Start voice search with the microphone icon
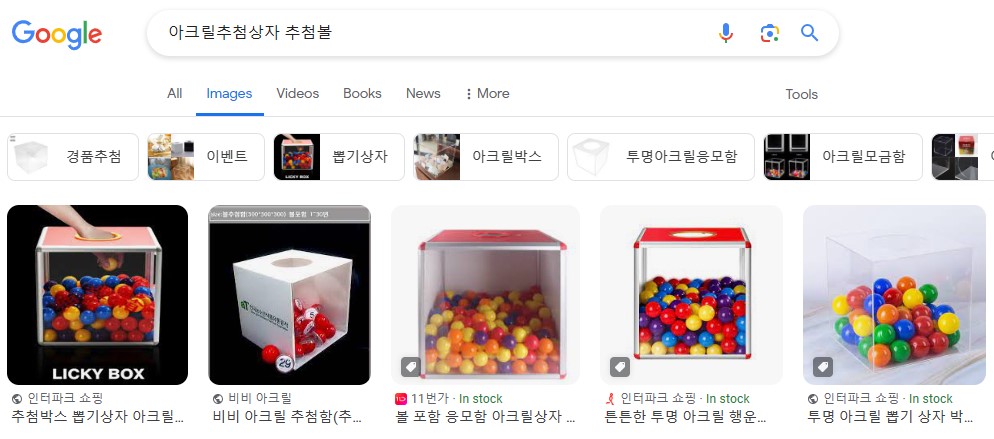 tap(726, 33)
